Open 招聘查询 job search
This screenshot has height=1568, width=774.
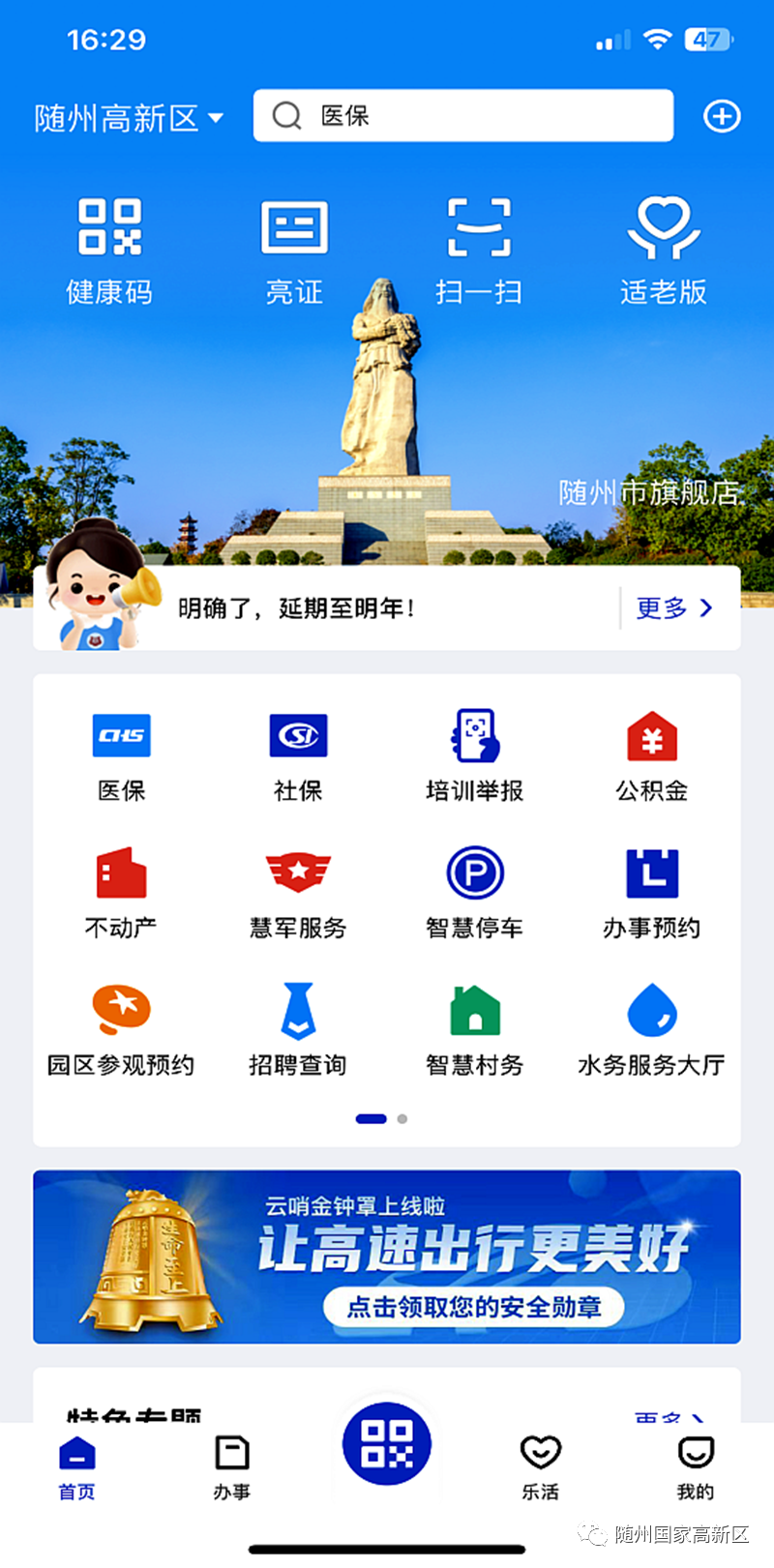(x=298, y=1030)
